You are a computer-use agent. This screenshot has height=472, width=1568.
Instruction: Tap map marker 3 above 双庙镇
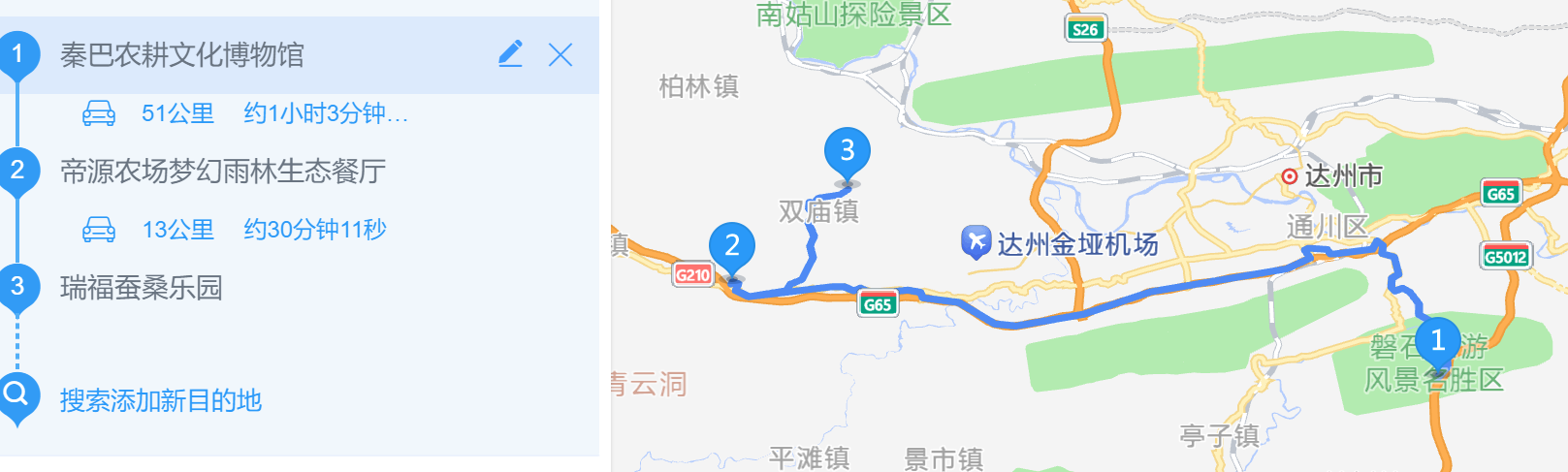pyautogui.click(x=847, y=152)
